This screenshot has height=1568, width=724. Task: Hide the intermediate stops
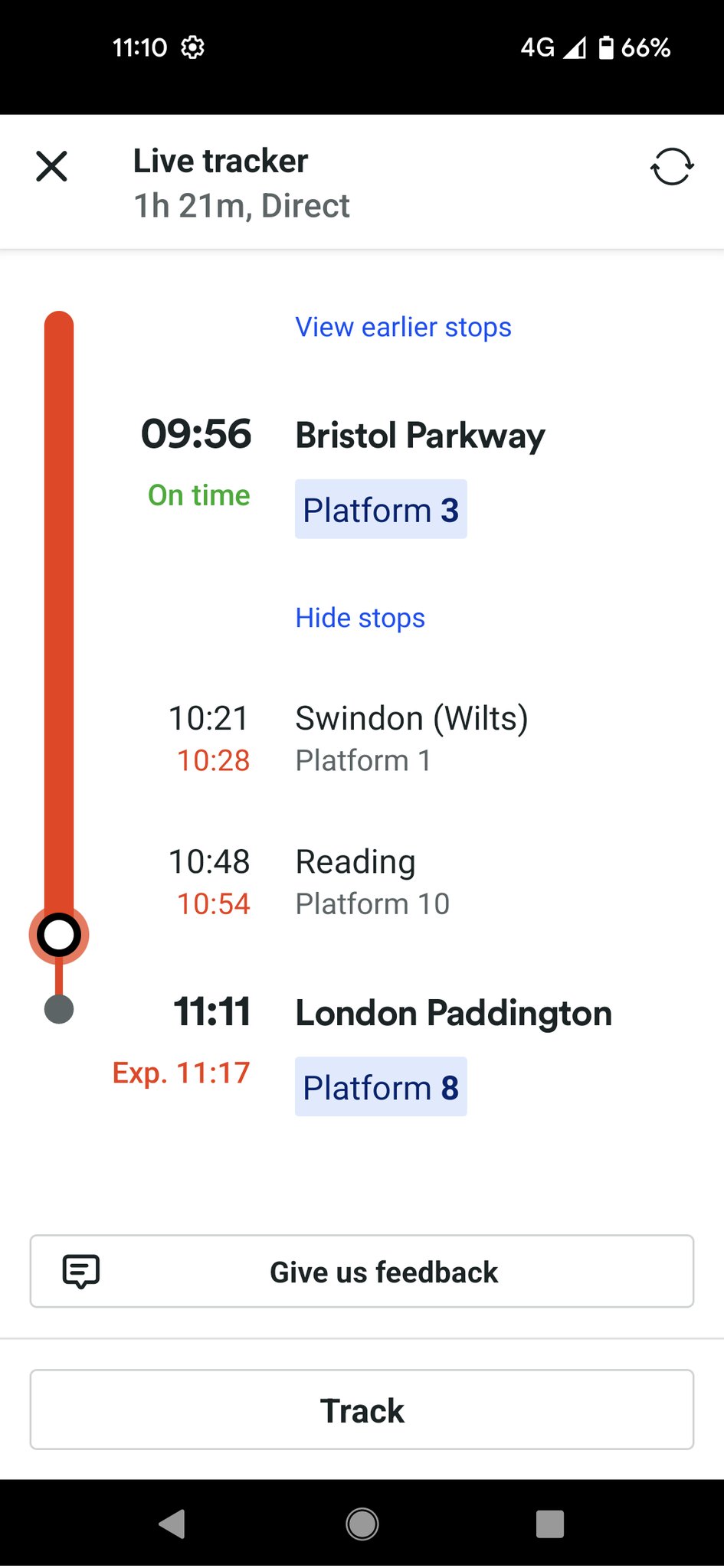360,618
